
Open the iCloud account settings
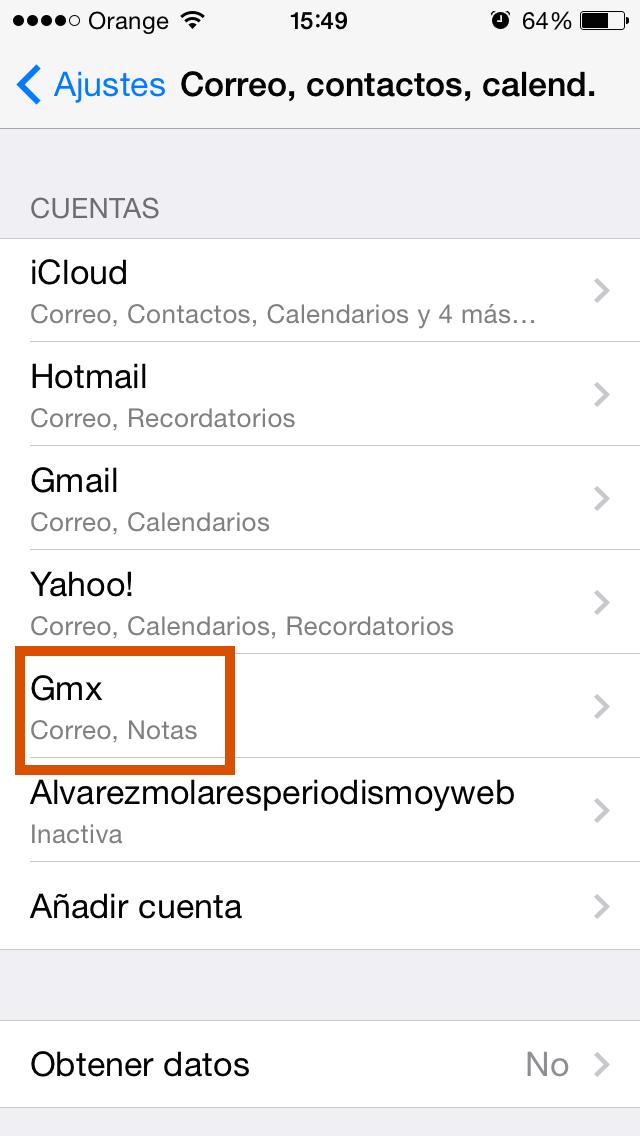click(x=320, y=290)
